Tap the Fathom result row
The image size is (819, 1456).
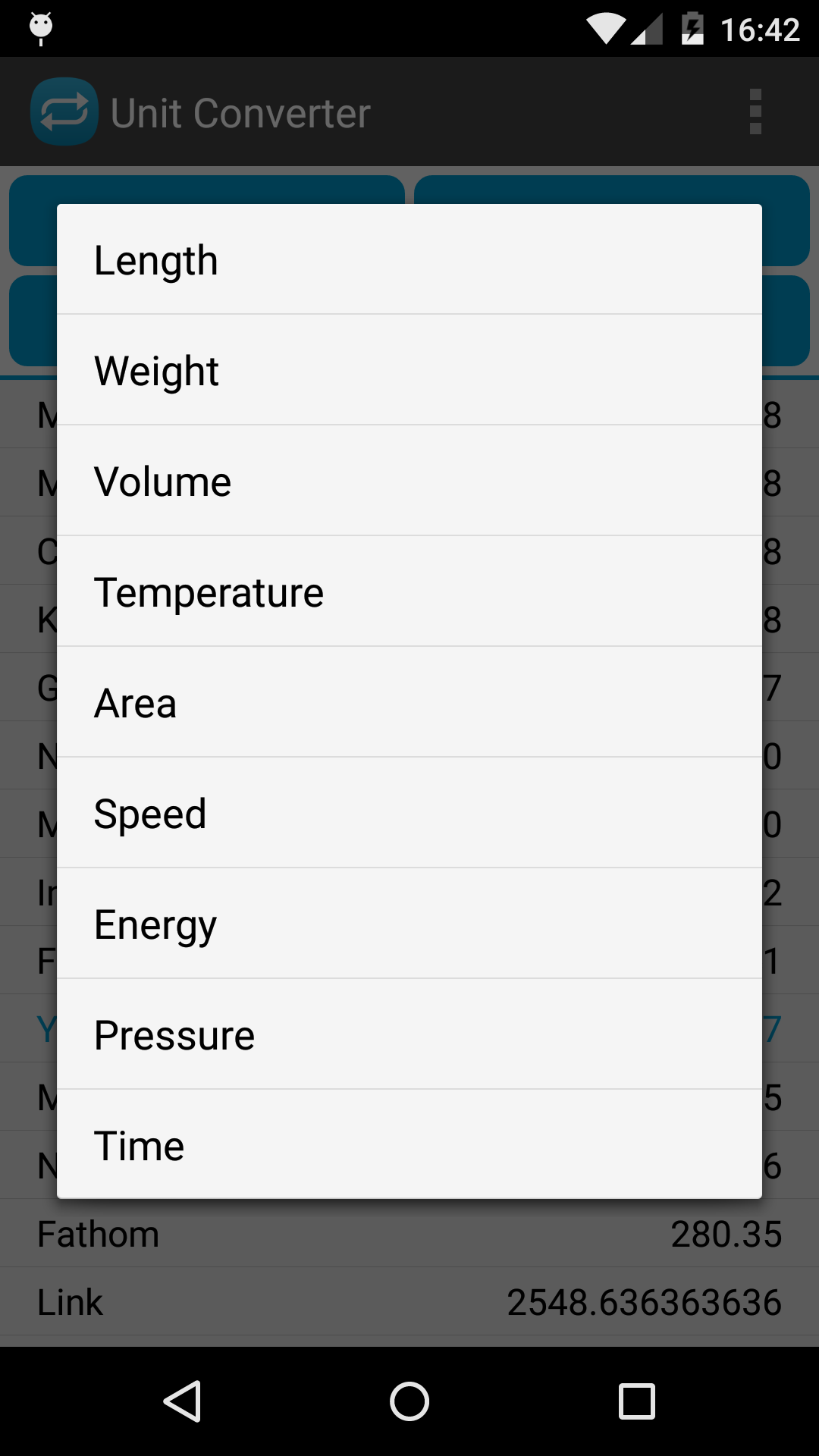[409, 1233]
